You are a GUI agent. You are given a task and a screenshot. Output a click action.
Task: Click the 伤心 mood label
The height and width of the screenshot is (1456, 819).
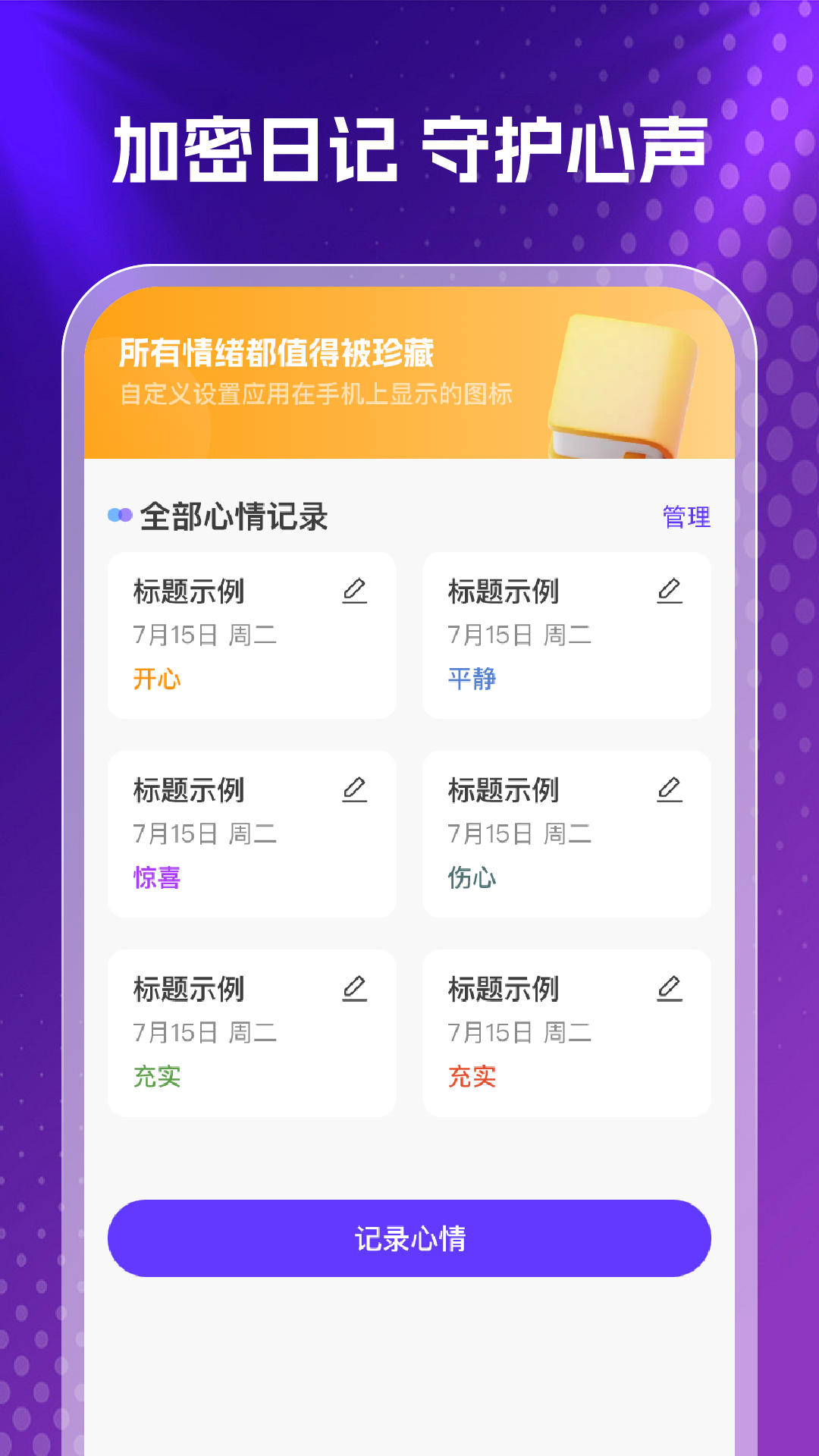tap(470, 878)
